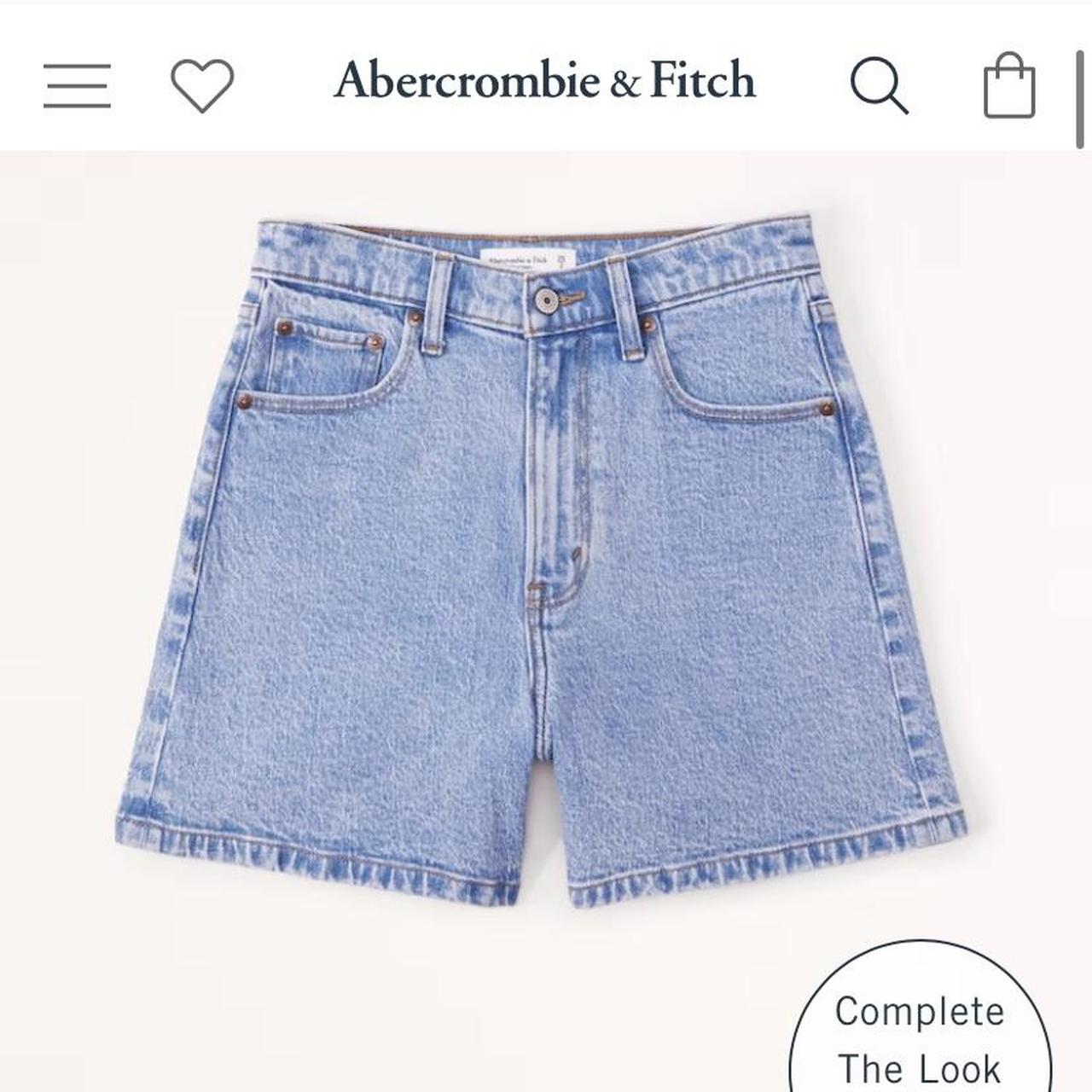This screenshot has width=1092, height=1092.
Task: Tap the Abercrombie & Fitch home logo
Action: [544, 81]
